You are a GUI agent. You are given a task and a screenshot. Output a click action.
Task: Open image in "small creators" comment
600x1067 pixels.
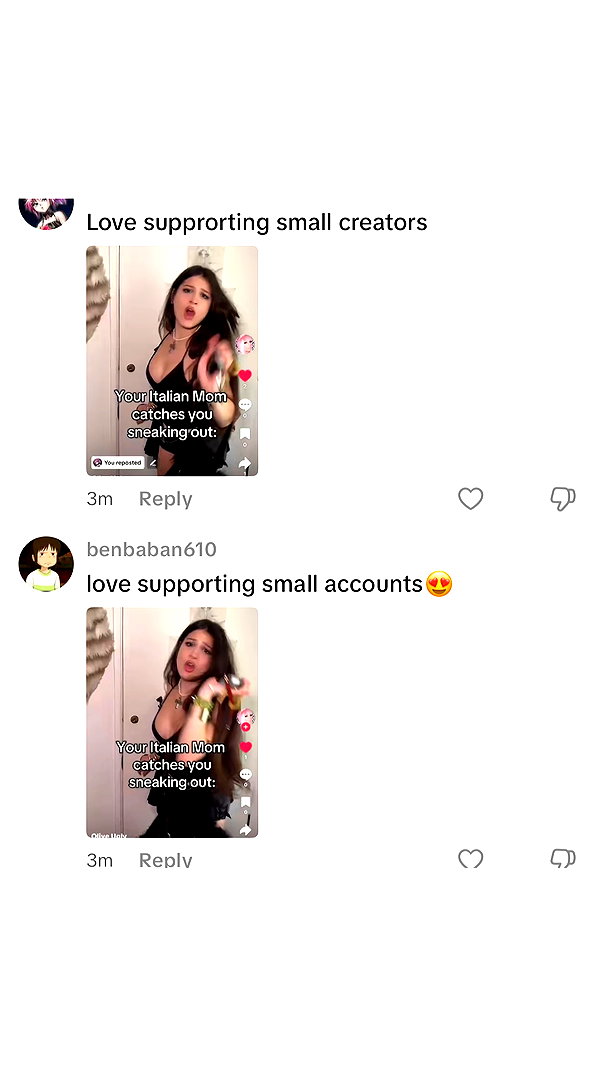[172, 361]
